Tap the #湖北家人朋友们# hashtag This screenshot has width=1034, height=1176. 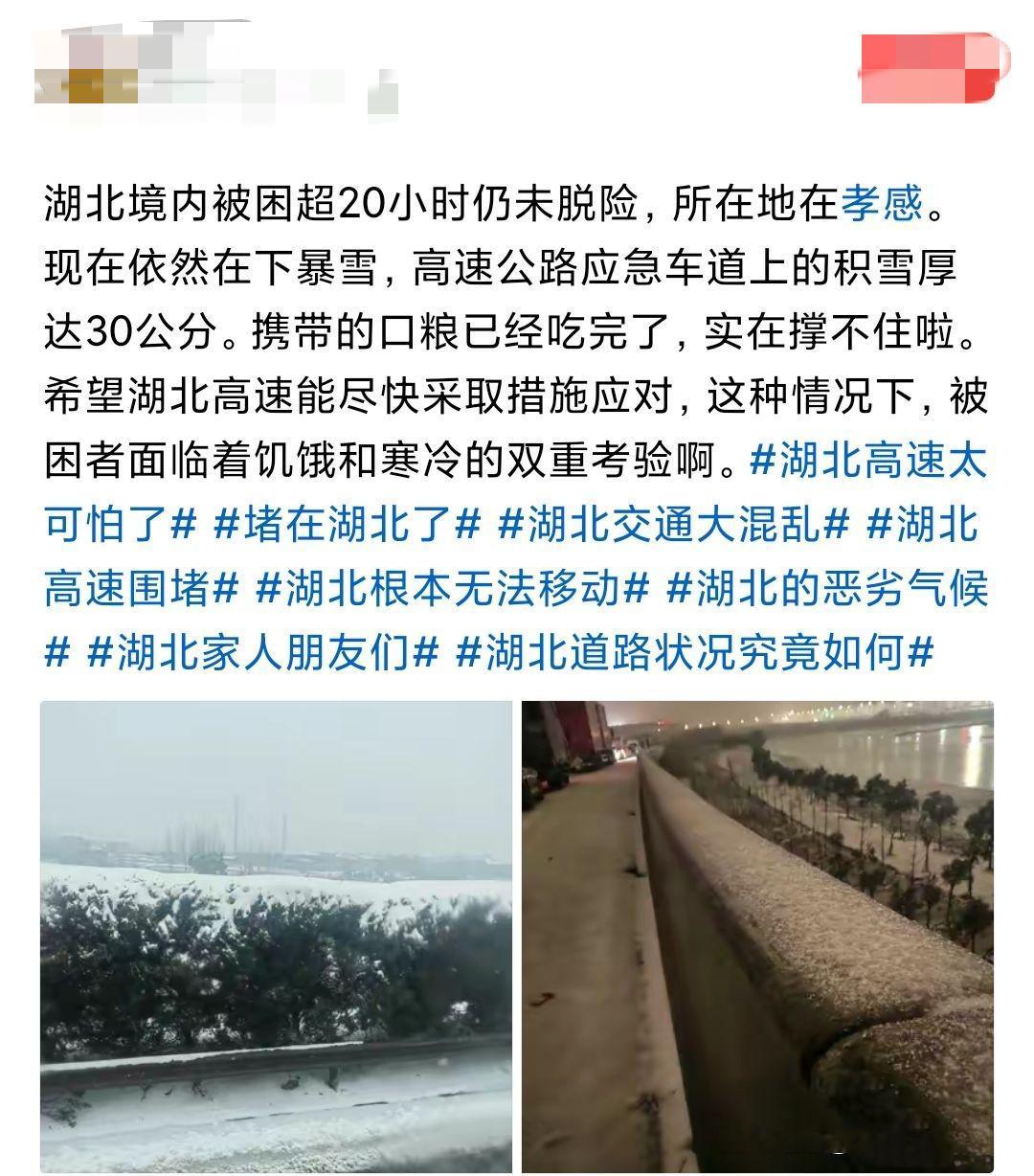(x=262, y=653)
